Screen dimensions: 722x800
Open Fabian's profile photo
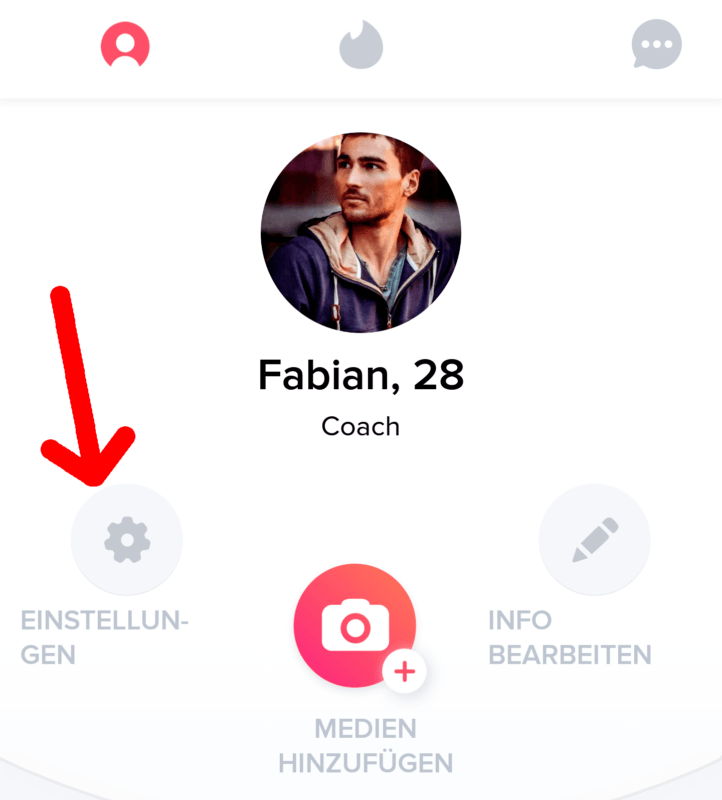coord(361,232)
